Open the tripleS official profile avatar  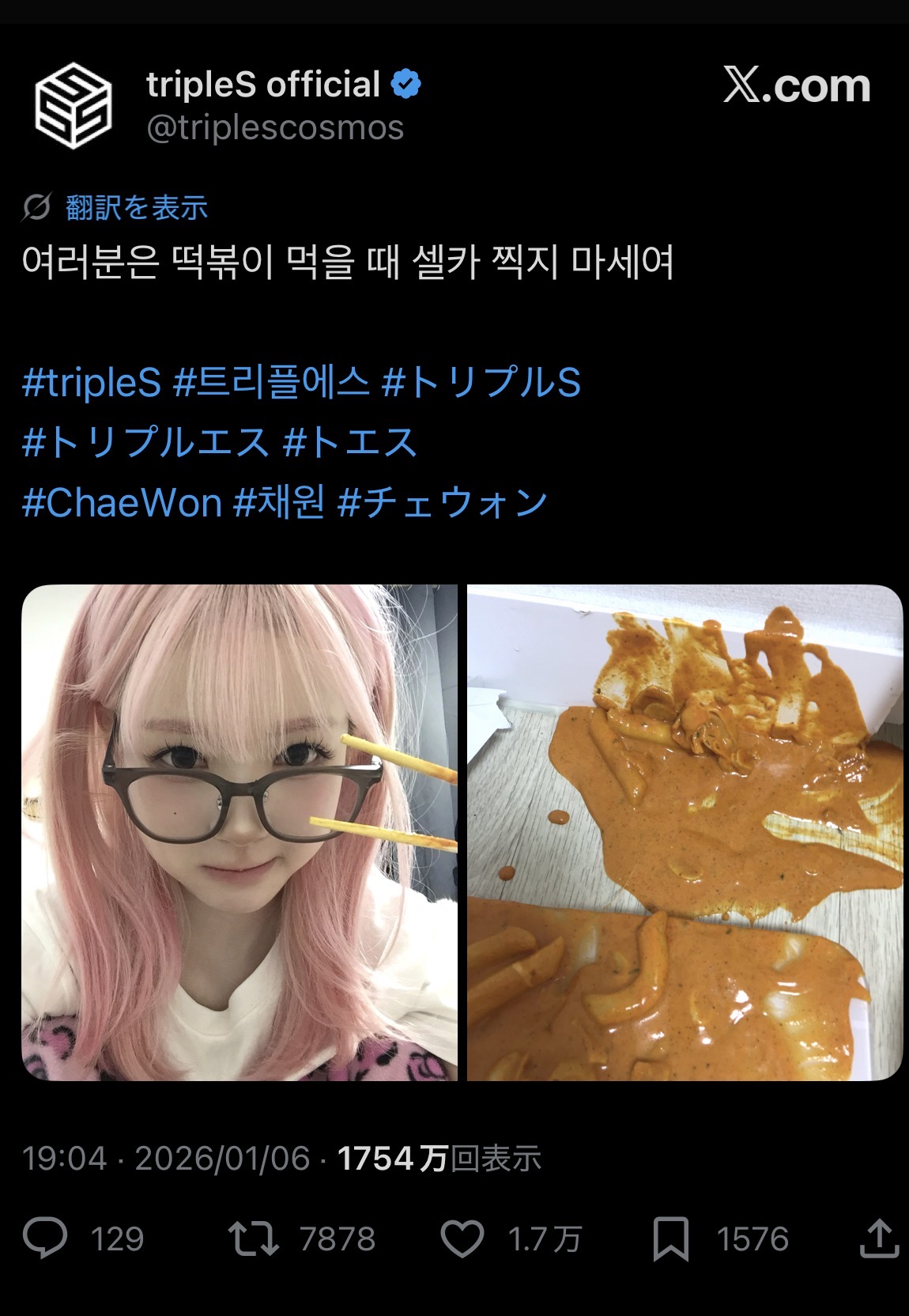click(73, 105)
